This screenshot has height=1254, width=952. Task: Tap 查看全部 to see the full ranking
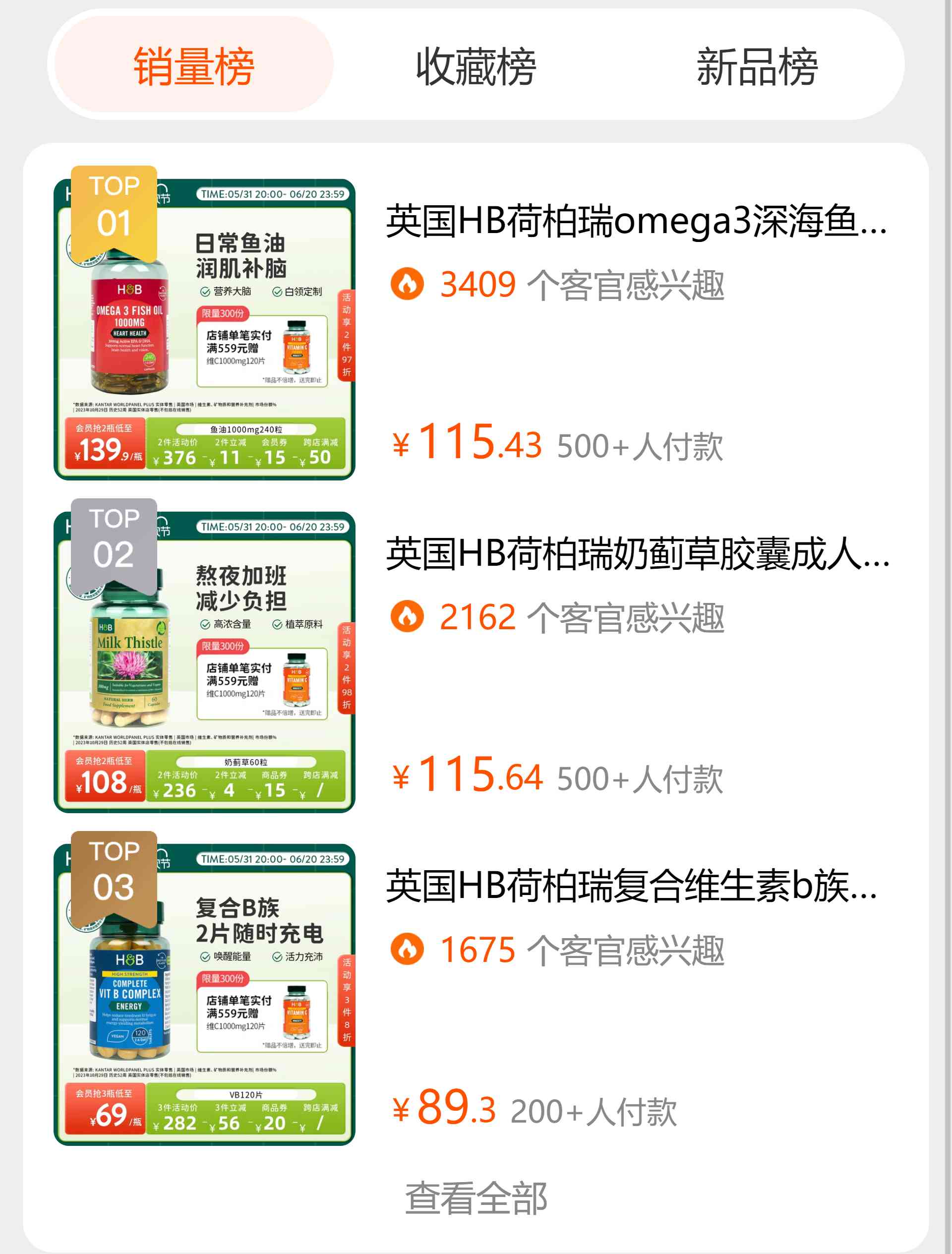coord(476,1198)
